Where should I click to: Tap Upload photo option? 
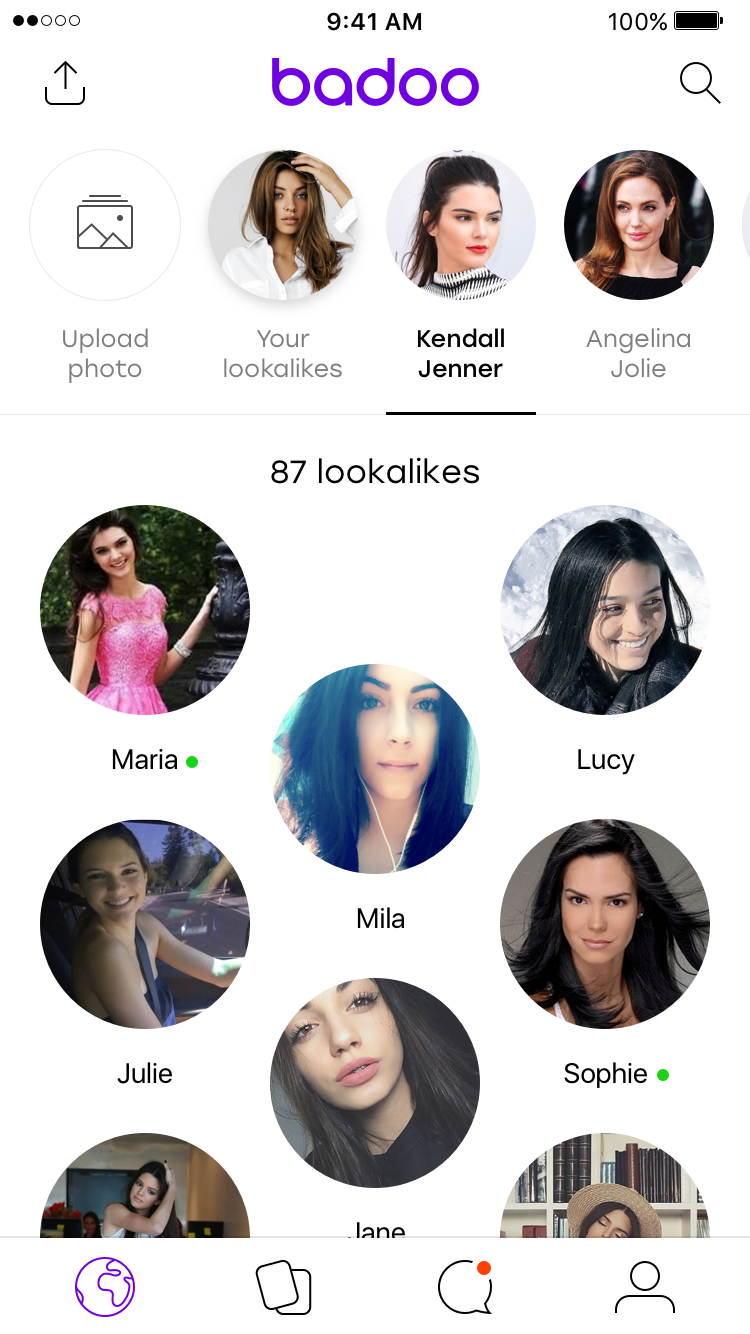click(105, 225)
